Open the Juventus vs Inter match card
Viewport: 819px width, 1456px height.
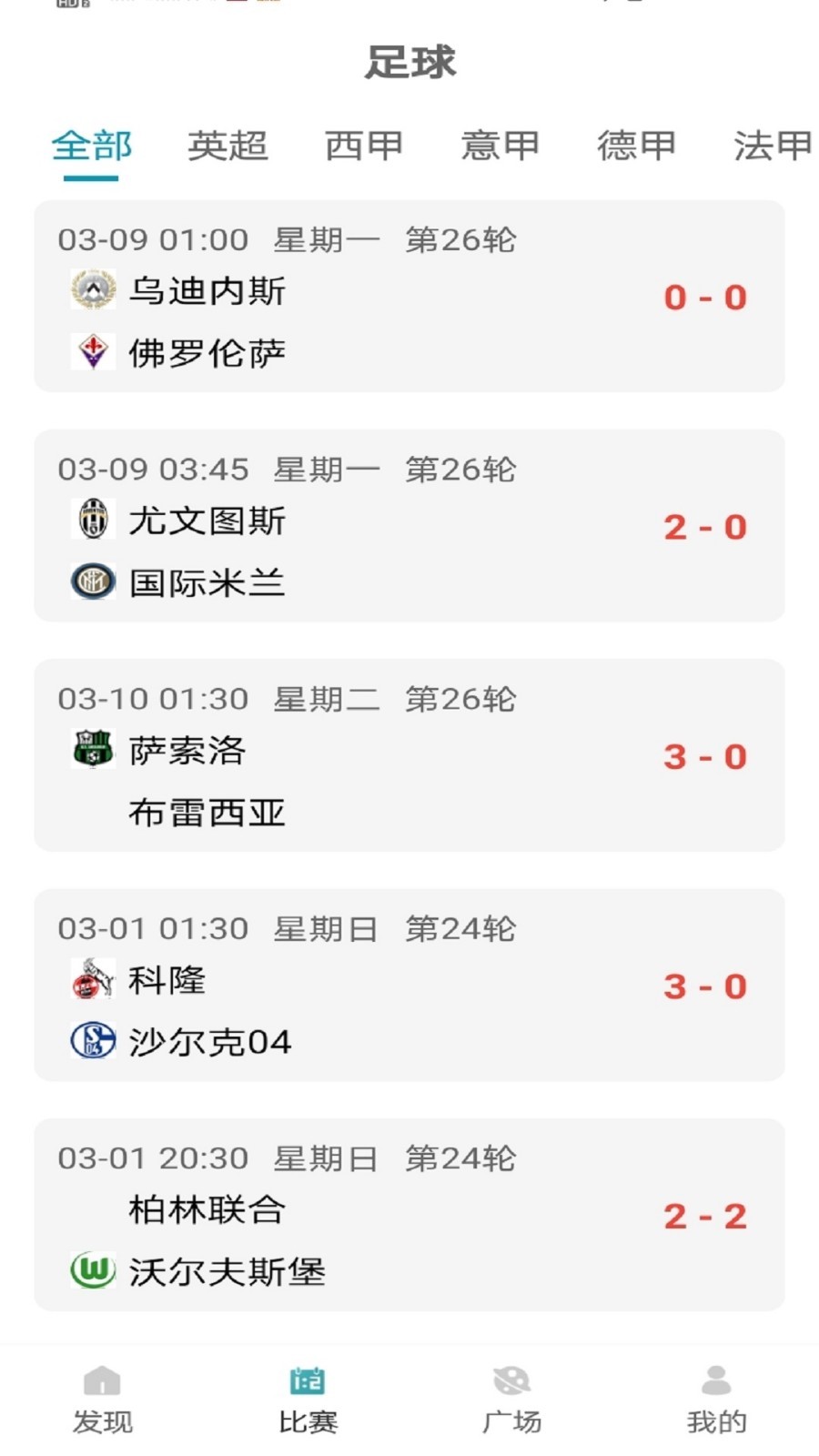(x=409, y=528)
